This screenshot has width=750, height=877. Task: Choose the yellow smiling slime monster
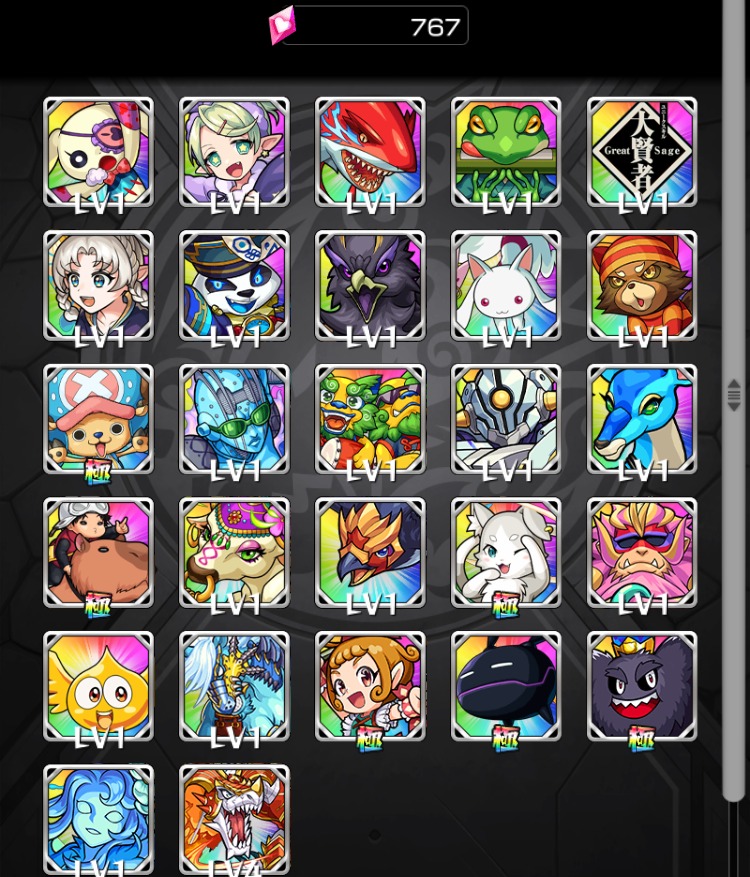tap(98, 686)
